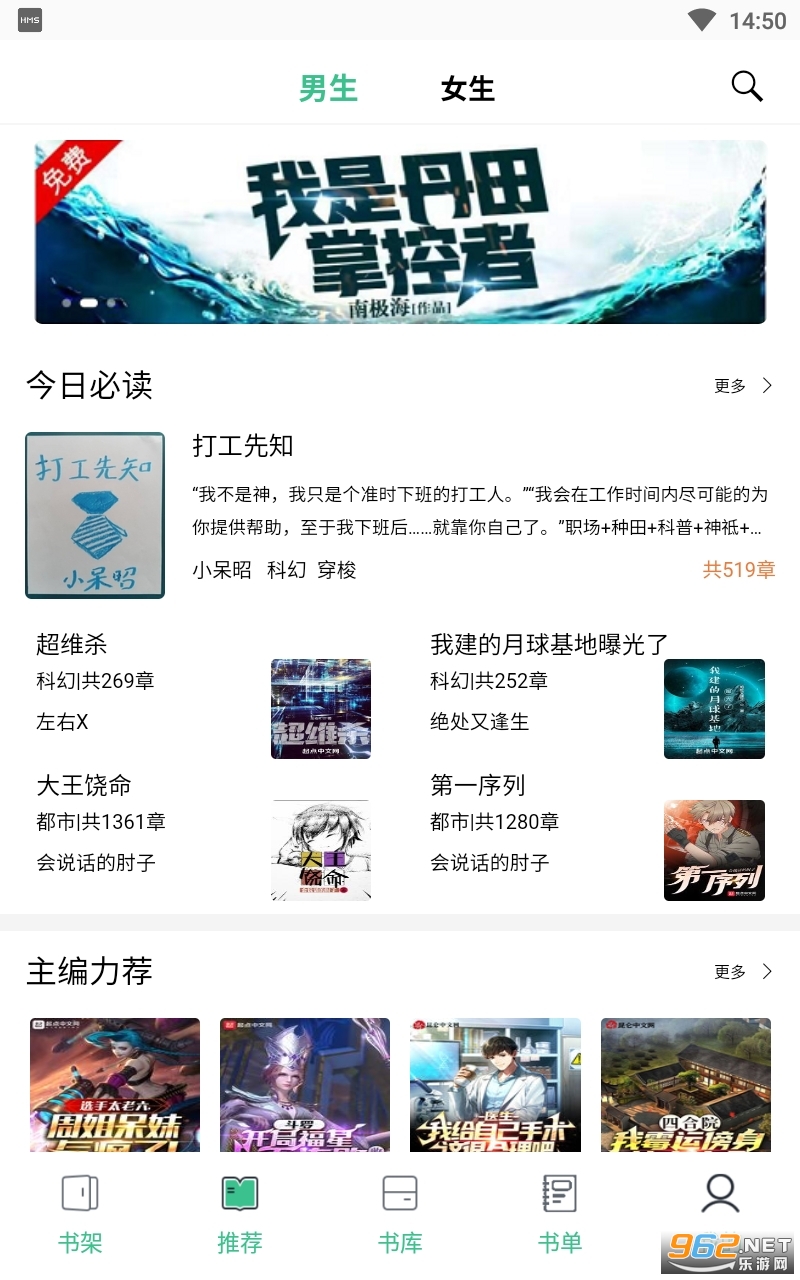Tap 更多 next to 主编力荐

(743, 972)
